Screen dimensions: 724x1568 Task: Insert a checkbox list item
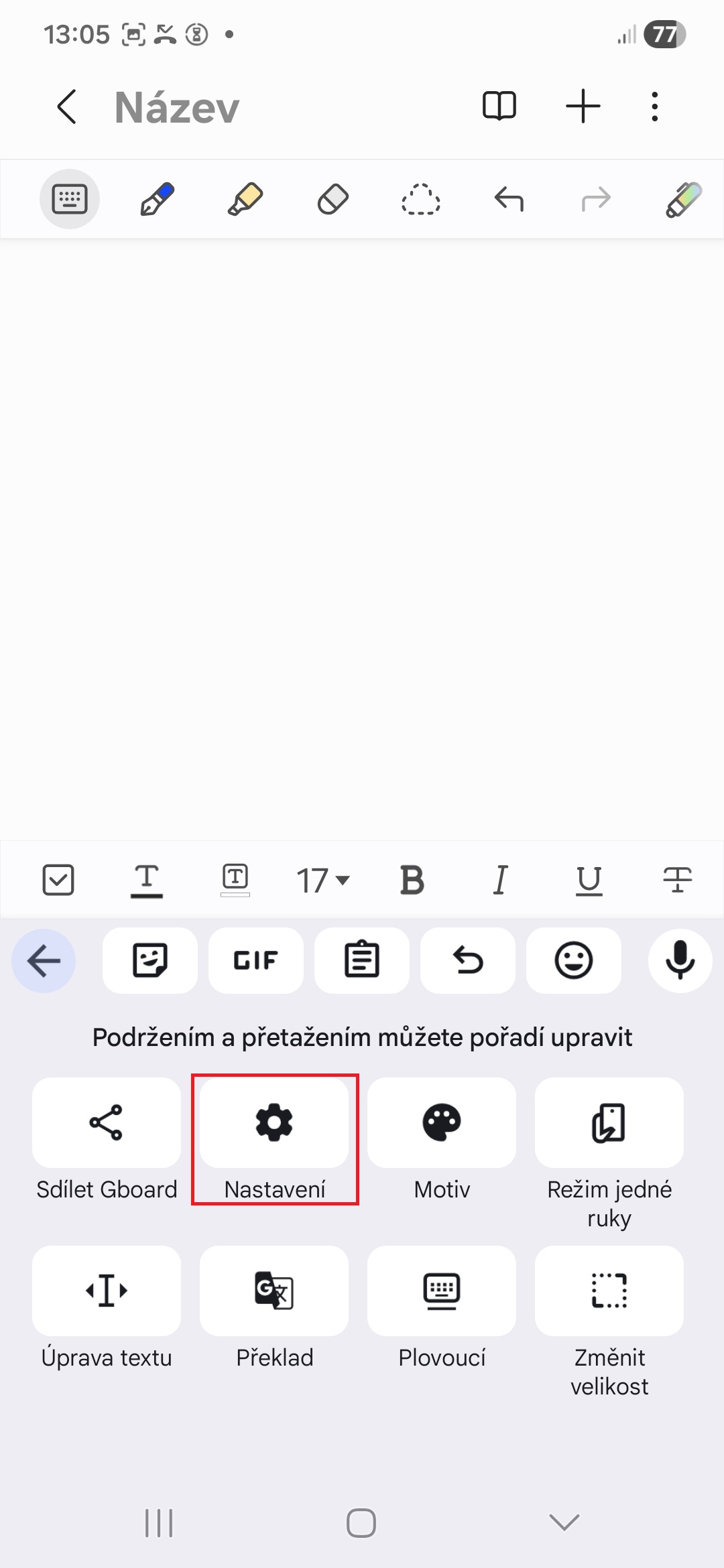(58, 880)
